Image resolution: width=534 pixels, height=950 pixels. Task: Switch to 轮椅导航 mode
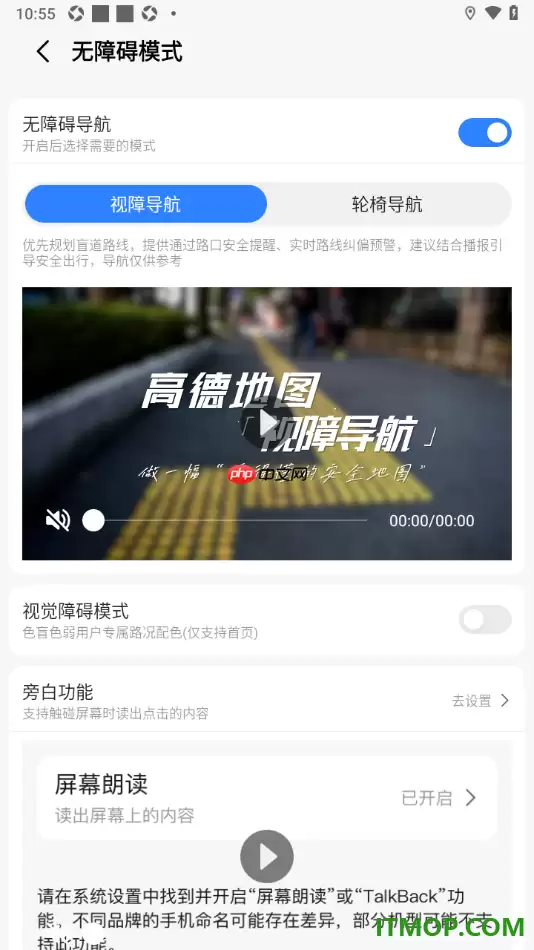coord(387,204)
